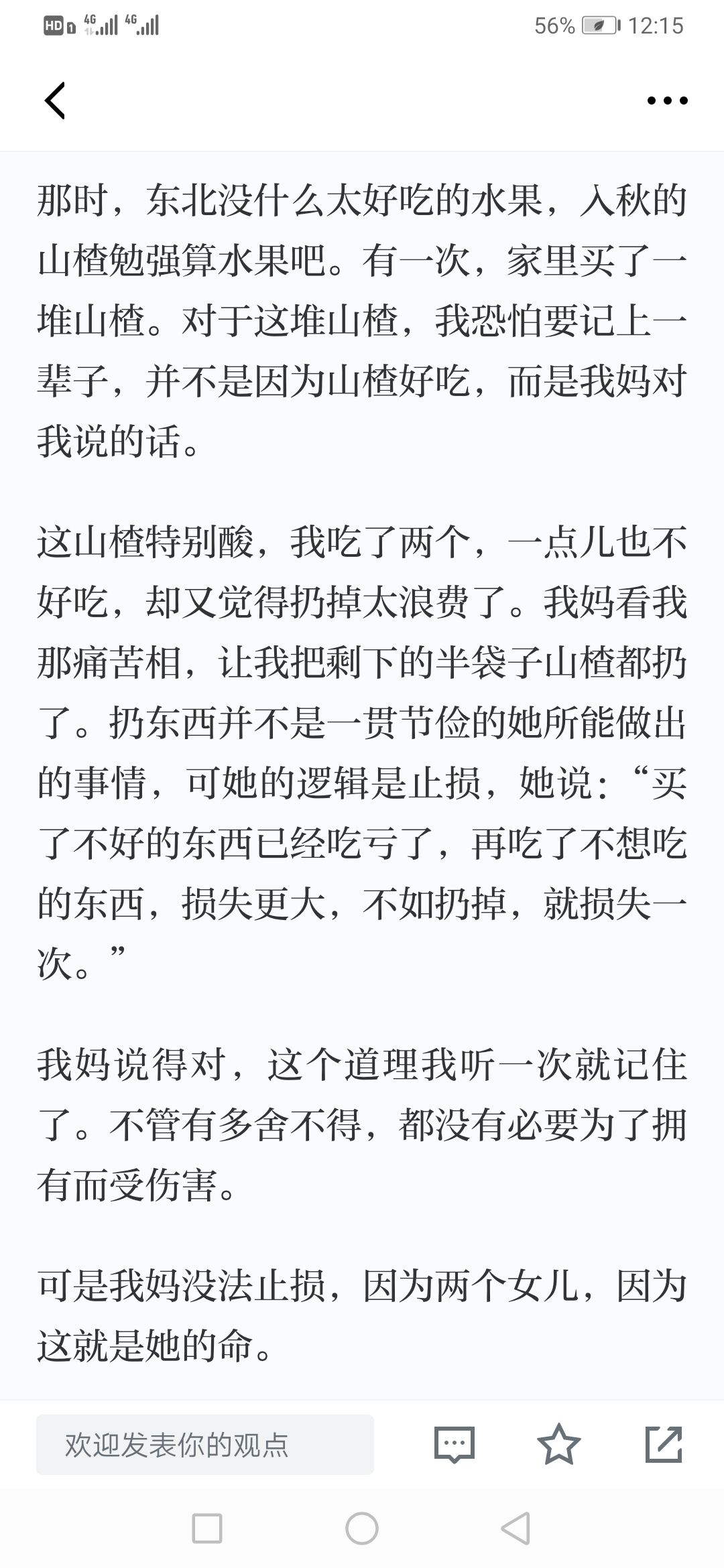
Task: Open recent apps with the square button
Action: (207, 1528)
